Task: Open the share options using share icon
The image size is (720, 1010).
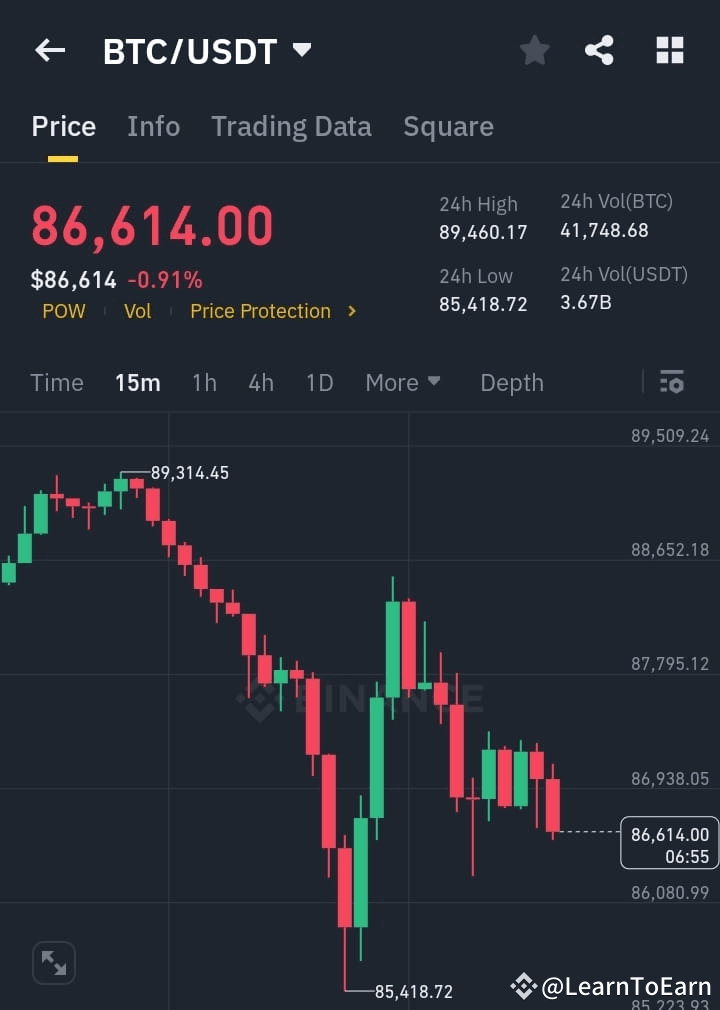Action: [599, 50]
